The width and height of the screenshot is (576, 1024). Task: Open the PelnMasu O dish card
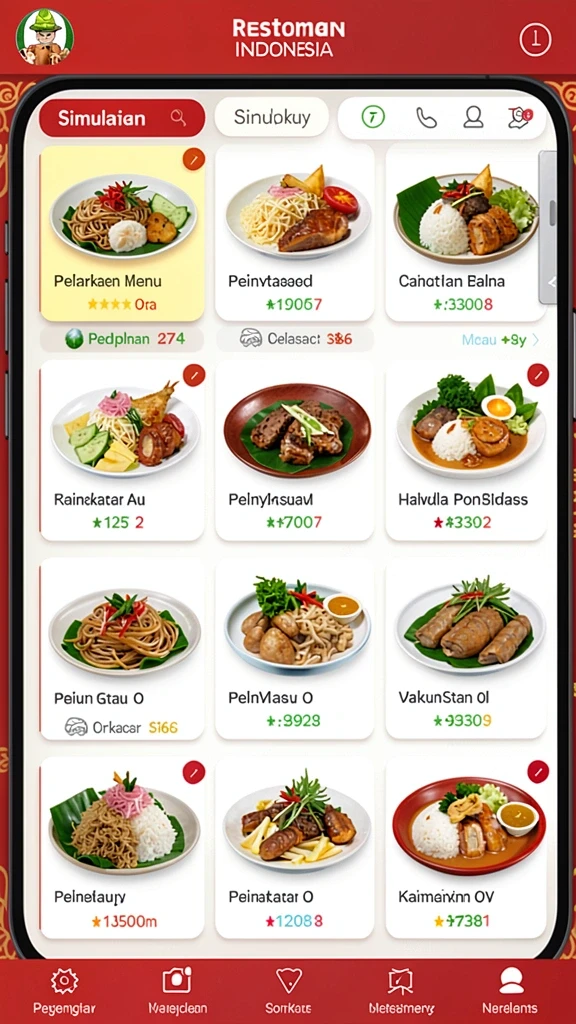click(x=295, y=648)
